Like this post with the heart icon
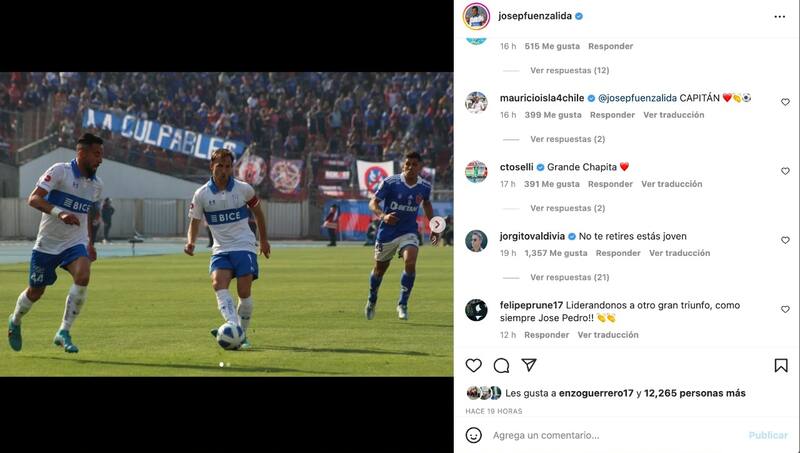 coord(474,365)
